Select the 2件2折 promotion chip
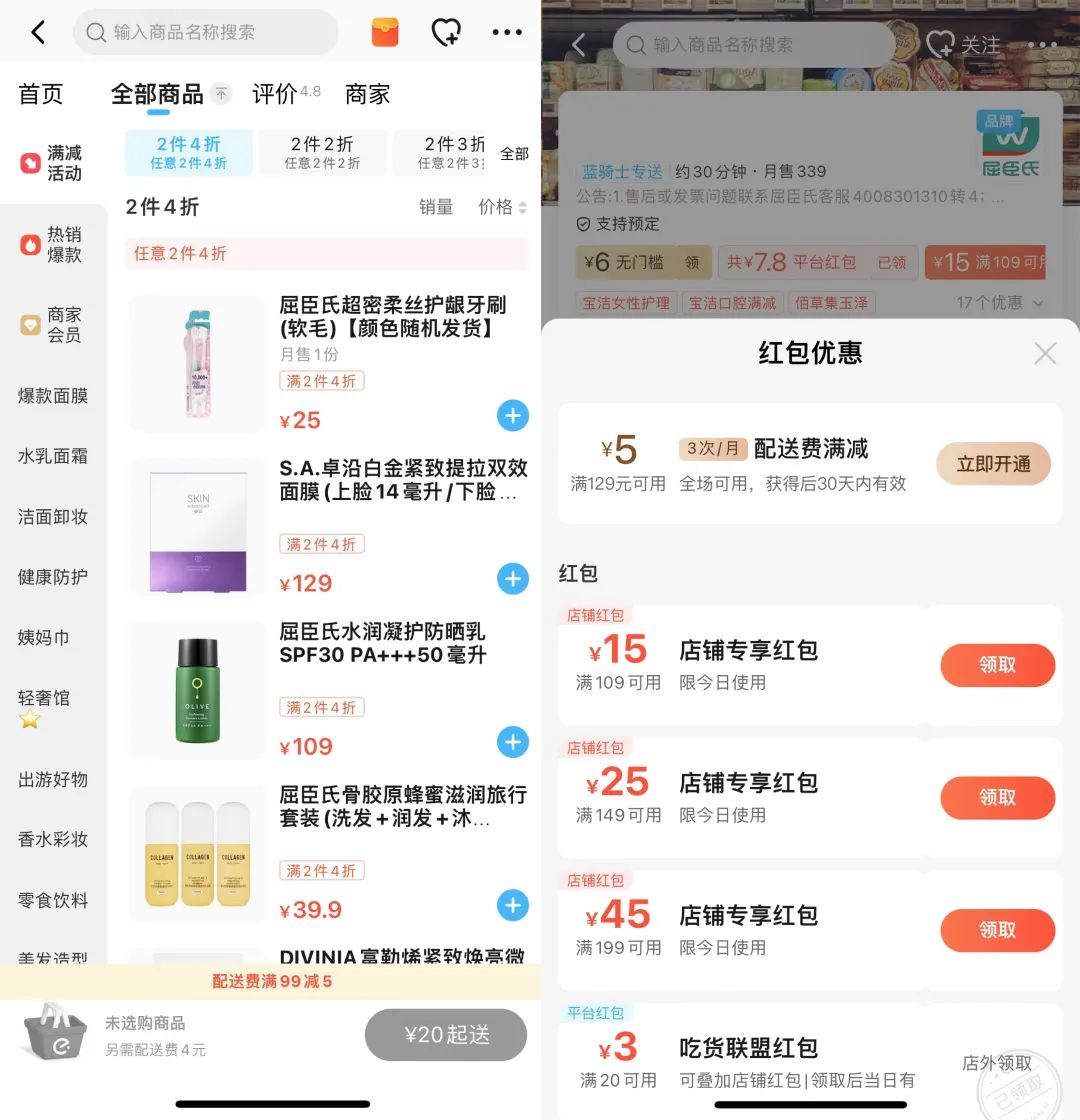This screenshot has height=1120, width=1080. coord(322,152)
